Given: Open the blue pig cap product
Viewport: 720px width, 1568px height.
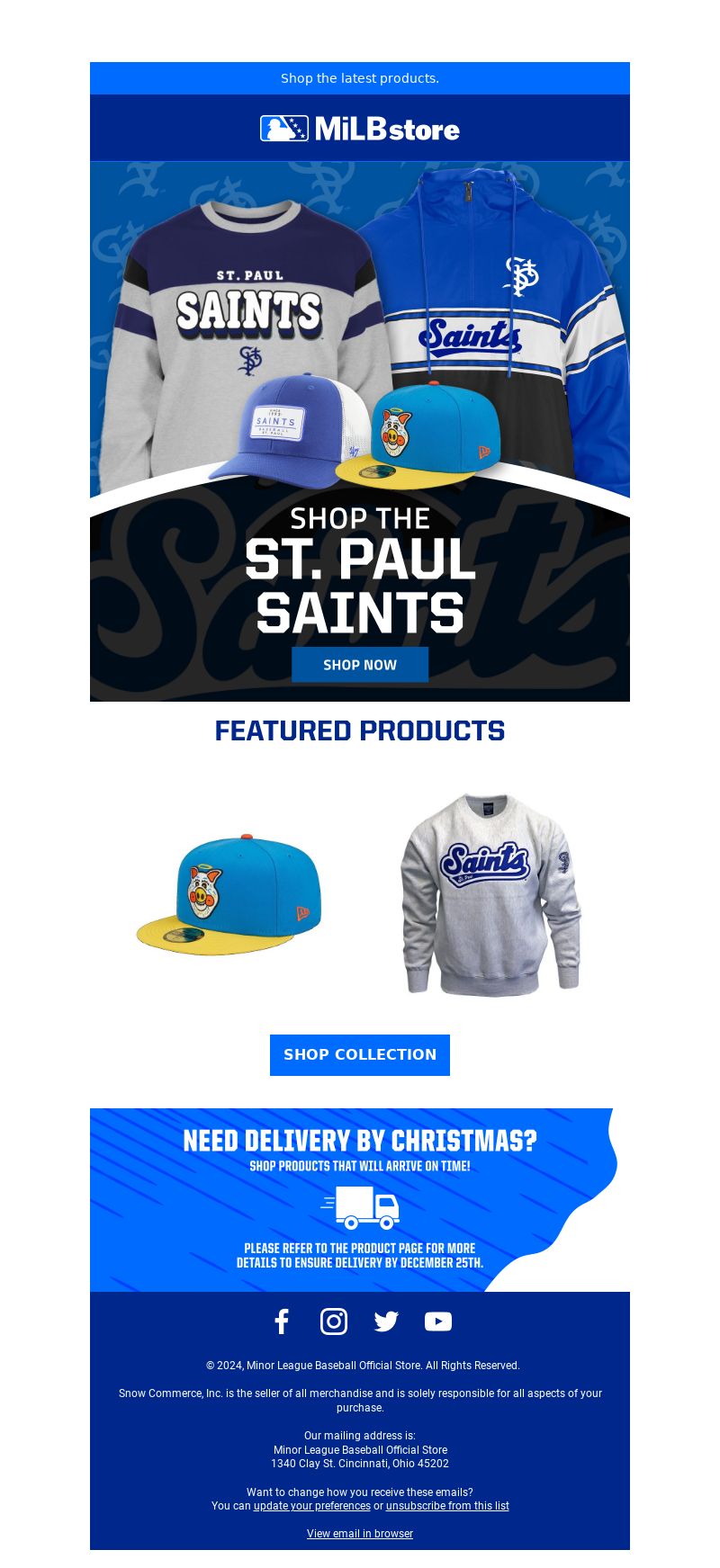Looking at the screenshot, I should (230, 895).
